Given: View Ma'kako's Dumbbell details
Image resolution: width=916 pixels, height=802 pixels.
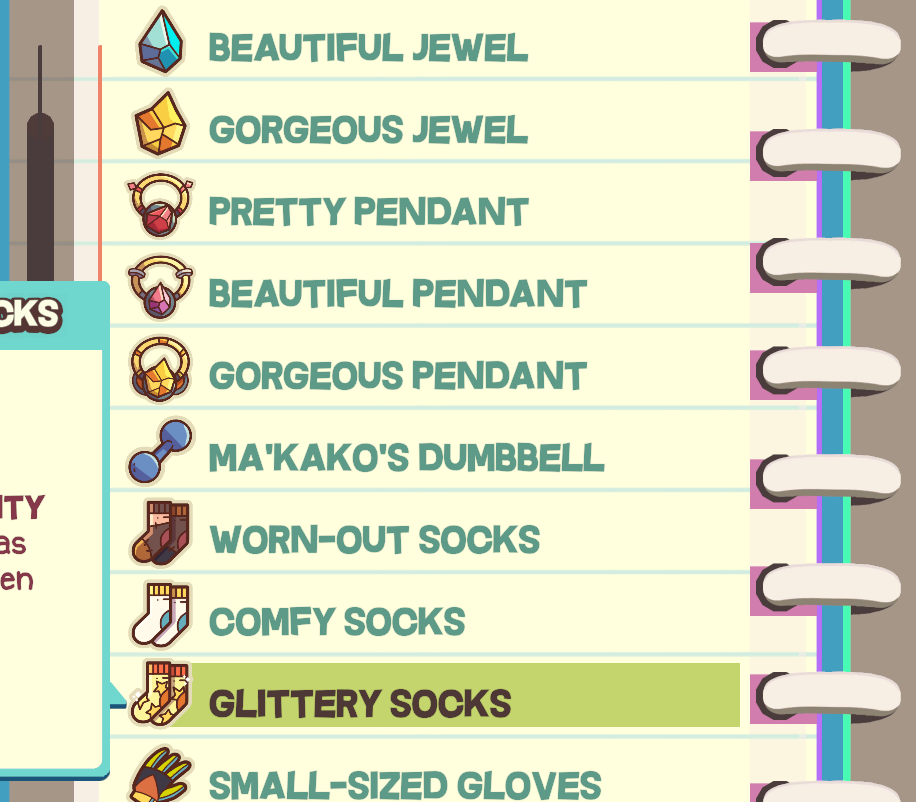Looking at the screenshot, I should [x=406, y=458].
